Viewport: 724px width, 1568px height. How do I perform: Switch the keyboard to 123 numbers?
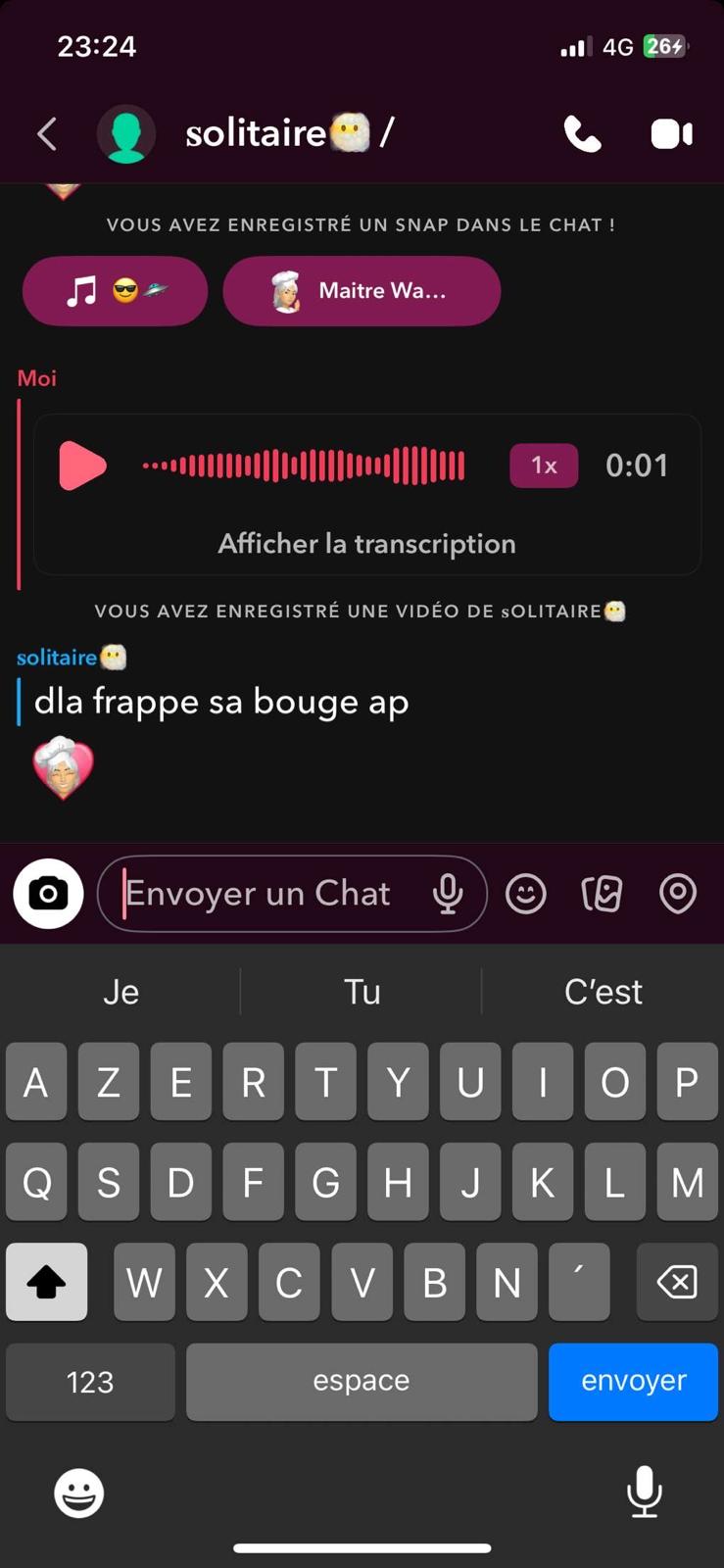pos(90,1381)
